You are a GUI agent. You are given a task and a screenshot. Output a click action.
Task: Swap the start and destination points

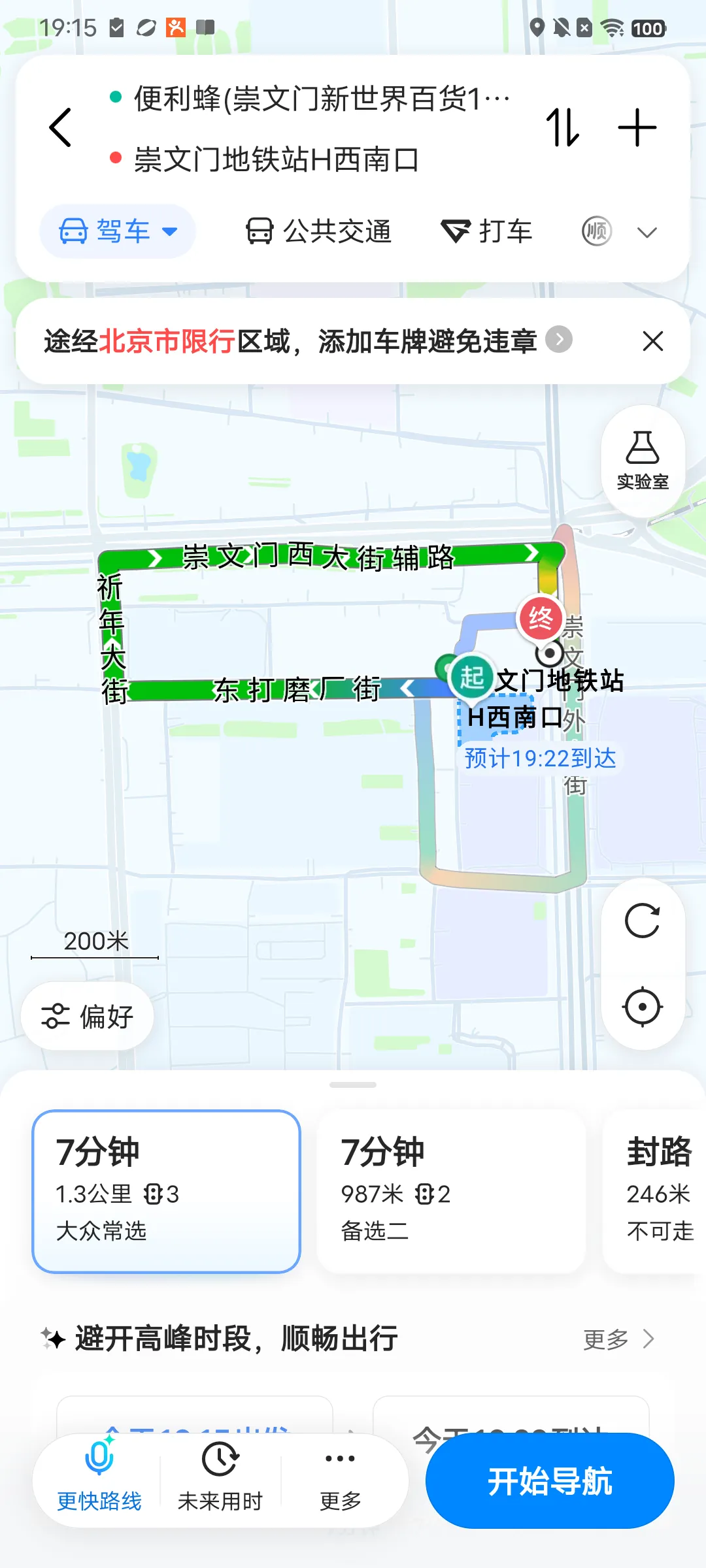click(x=563, y=127)
